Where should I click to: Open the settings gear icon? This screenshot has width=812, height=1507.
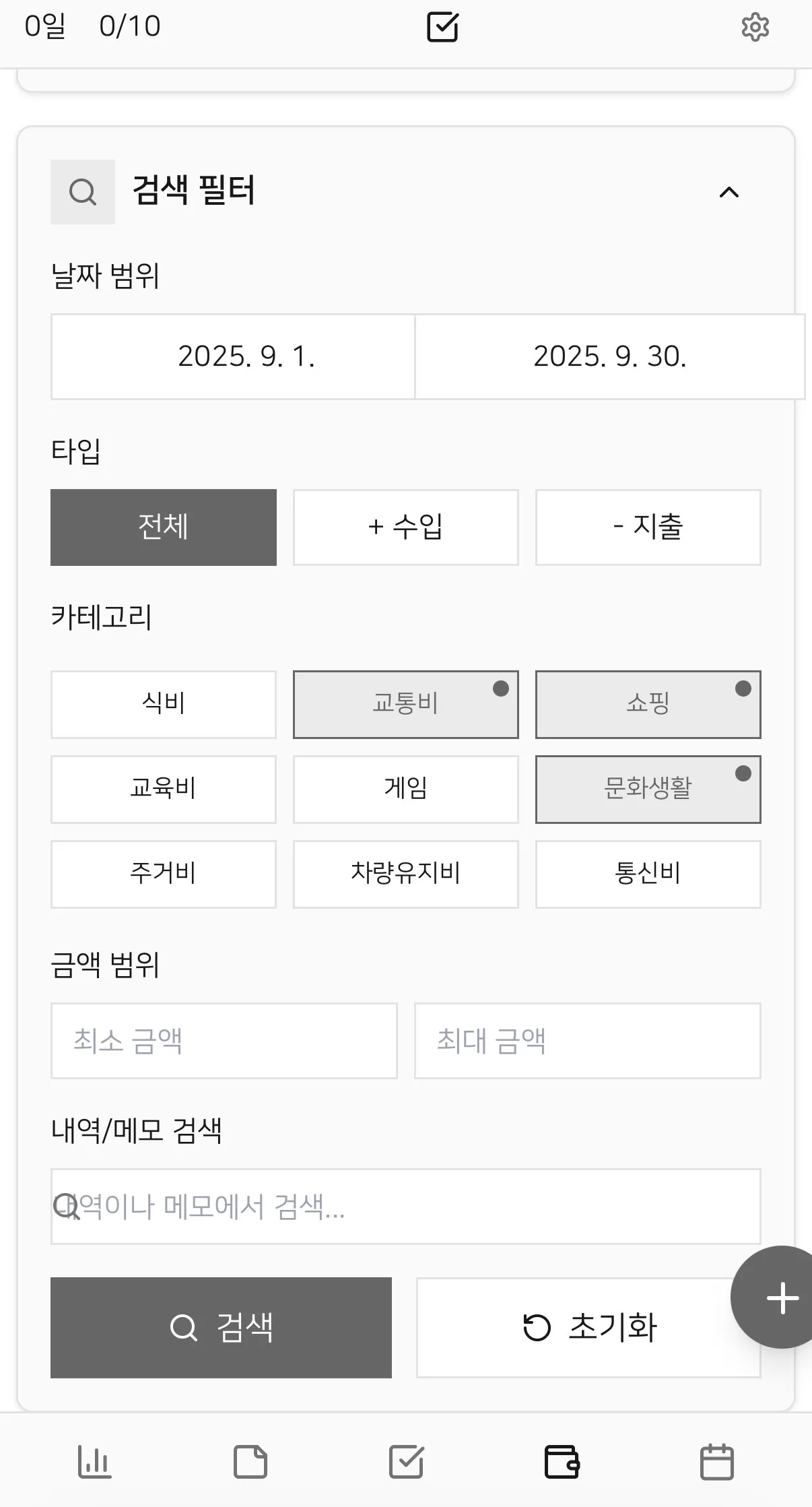(755, 27)
